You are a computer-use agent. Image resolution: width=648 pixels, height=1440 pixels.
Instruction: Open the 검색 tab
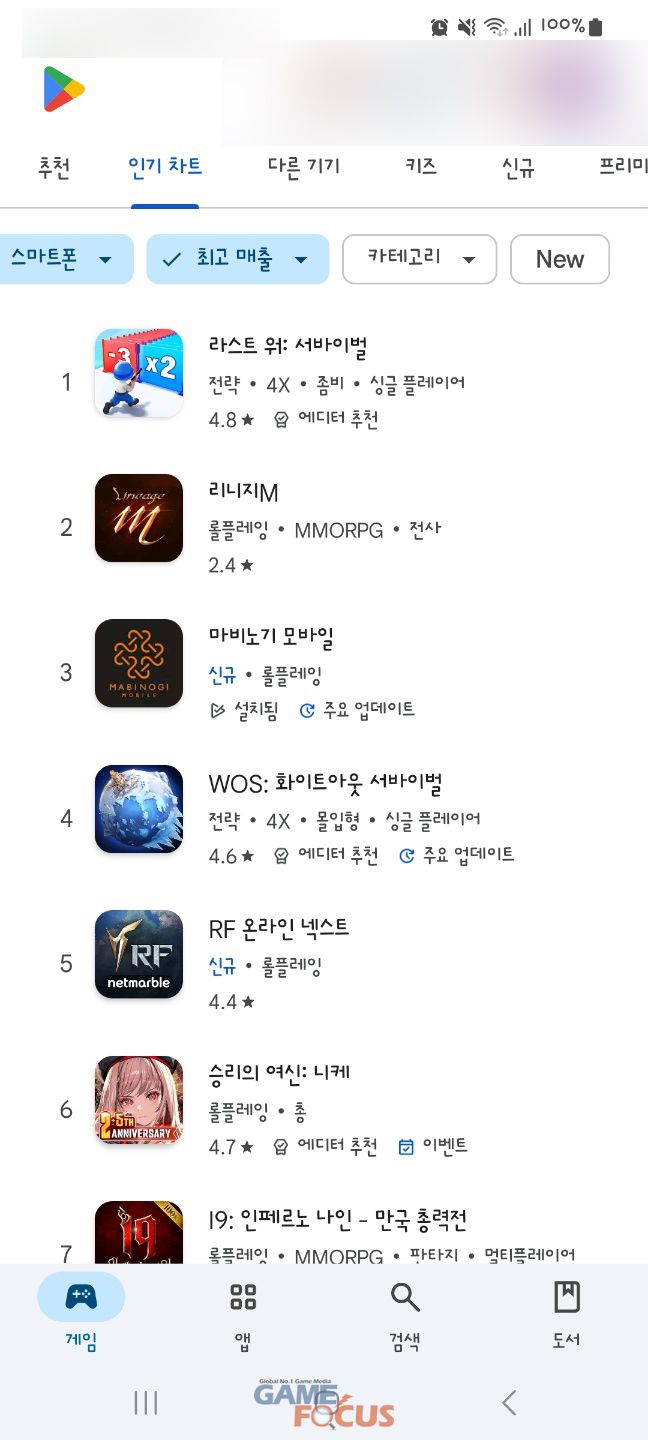coord(404,1313)
